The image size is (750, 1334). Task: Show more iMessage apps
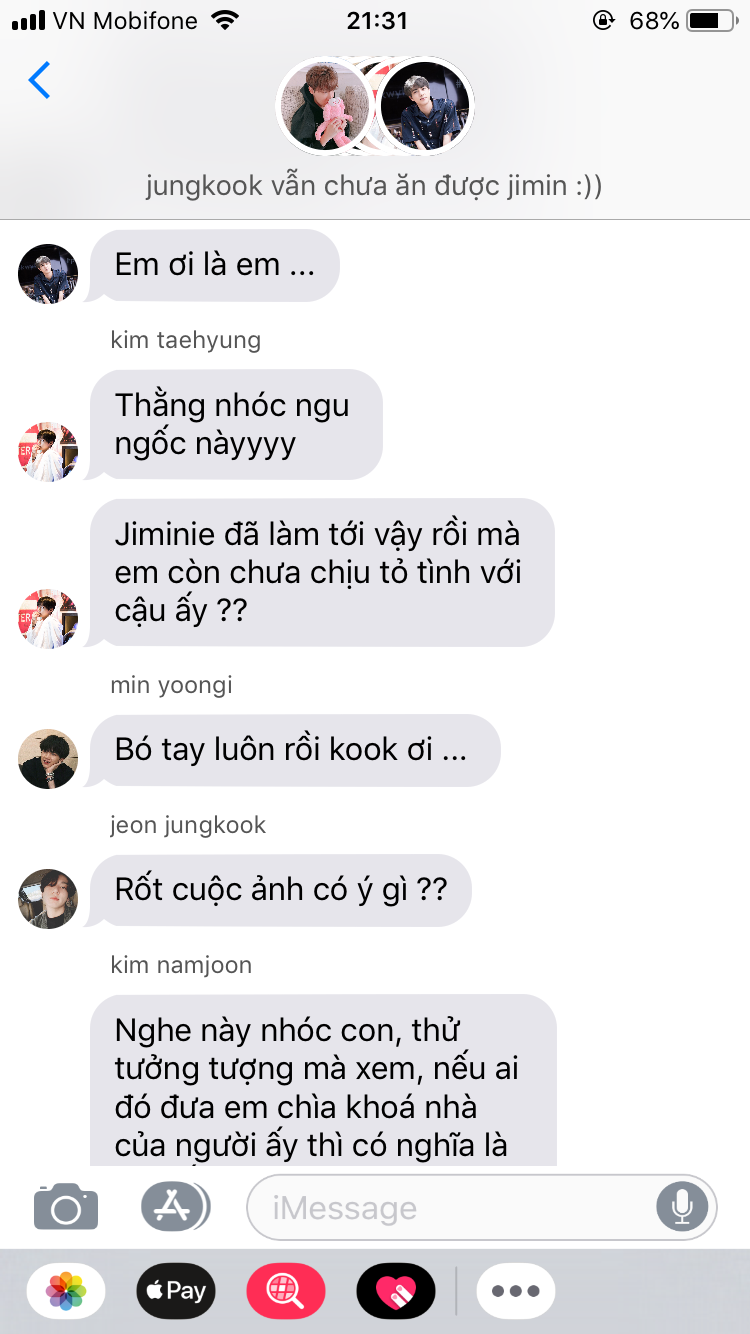point(516,1291)
